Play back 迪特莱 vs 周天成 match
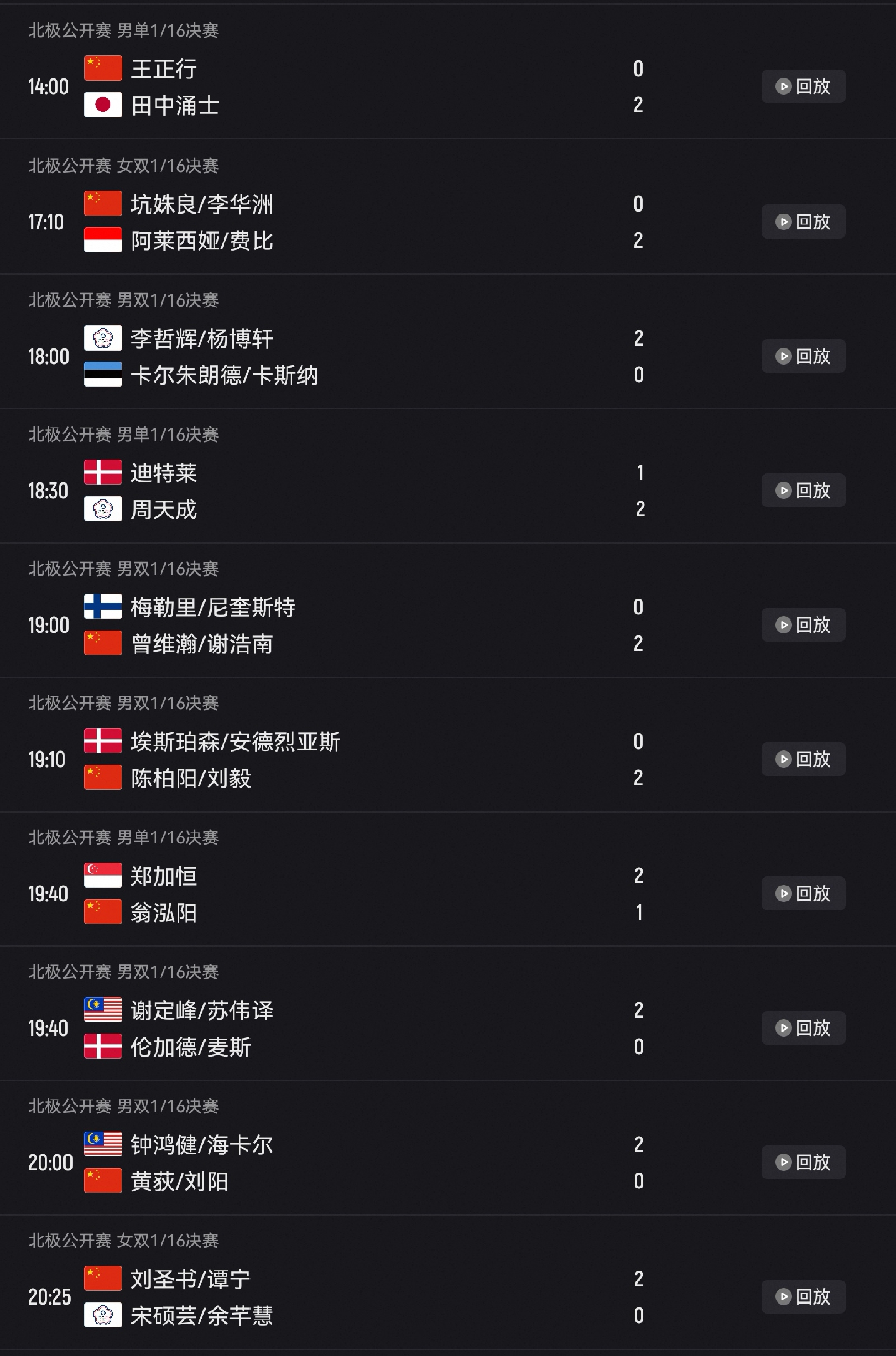The width and height of the screenshot is (896, 1356). 803,490
